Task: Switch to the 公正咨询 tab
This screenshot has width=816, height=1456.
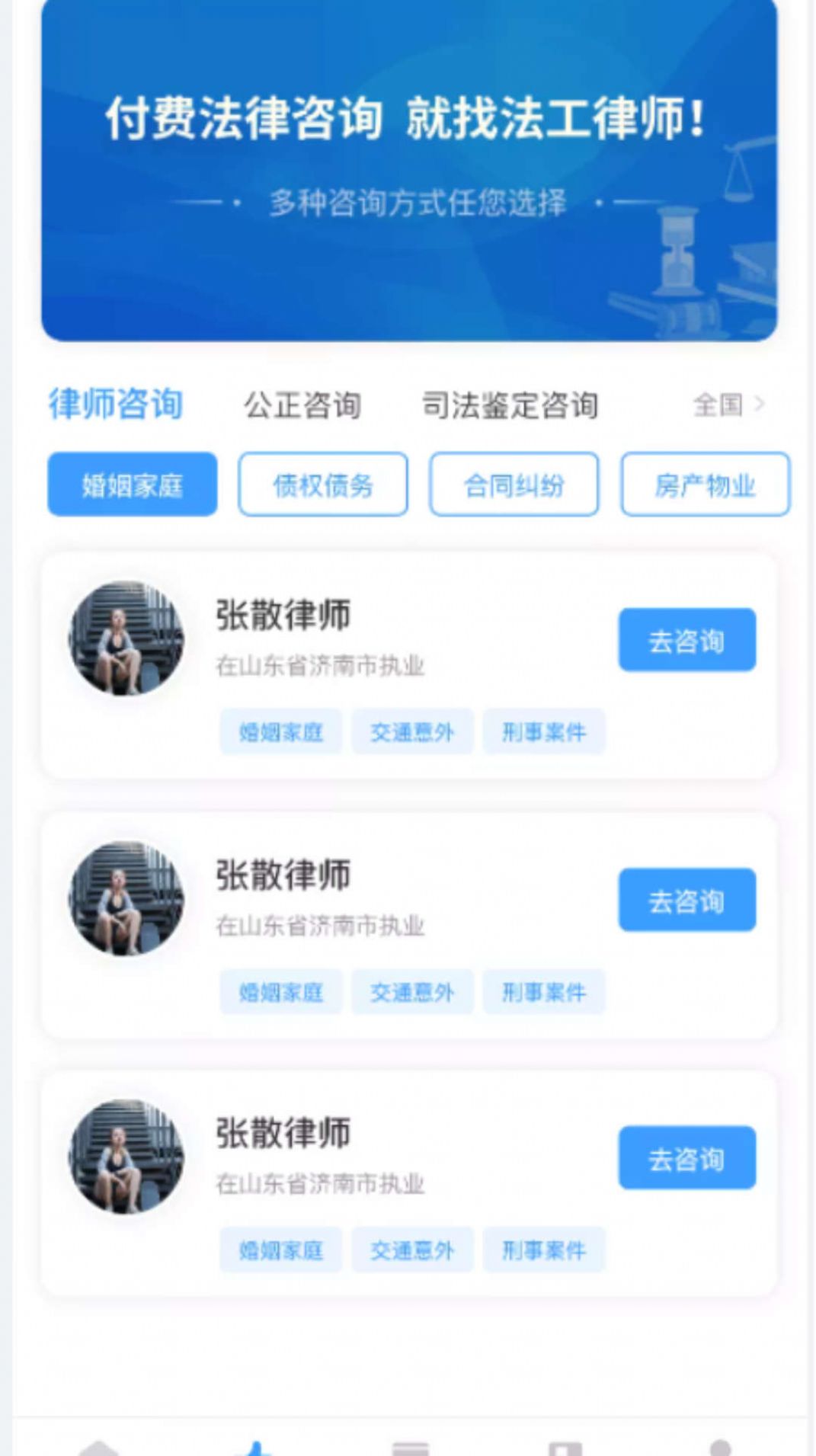Action: tap(303, 405)
